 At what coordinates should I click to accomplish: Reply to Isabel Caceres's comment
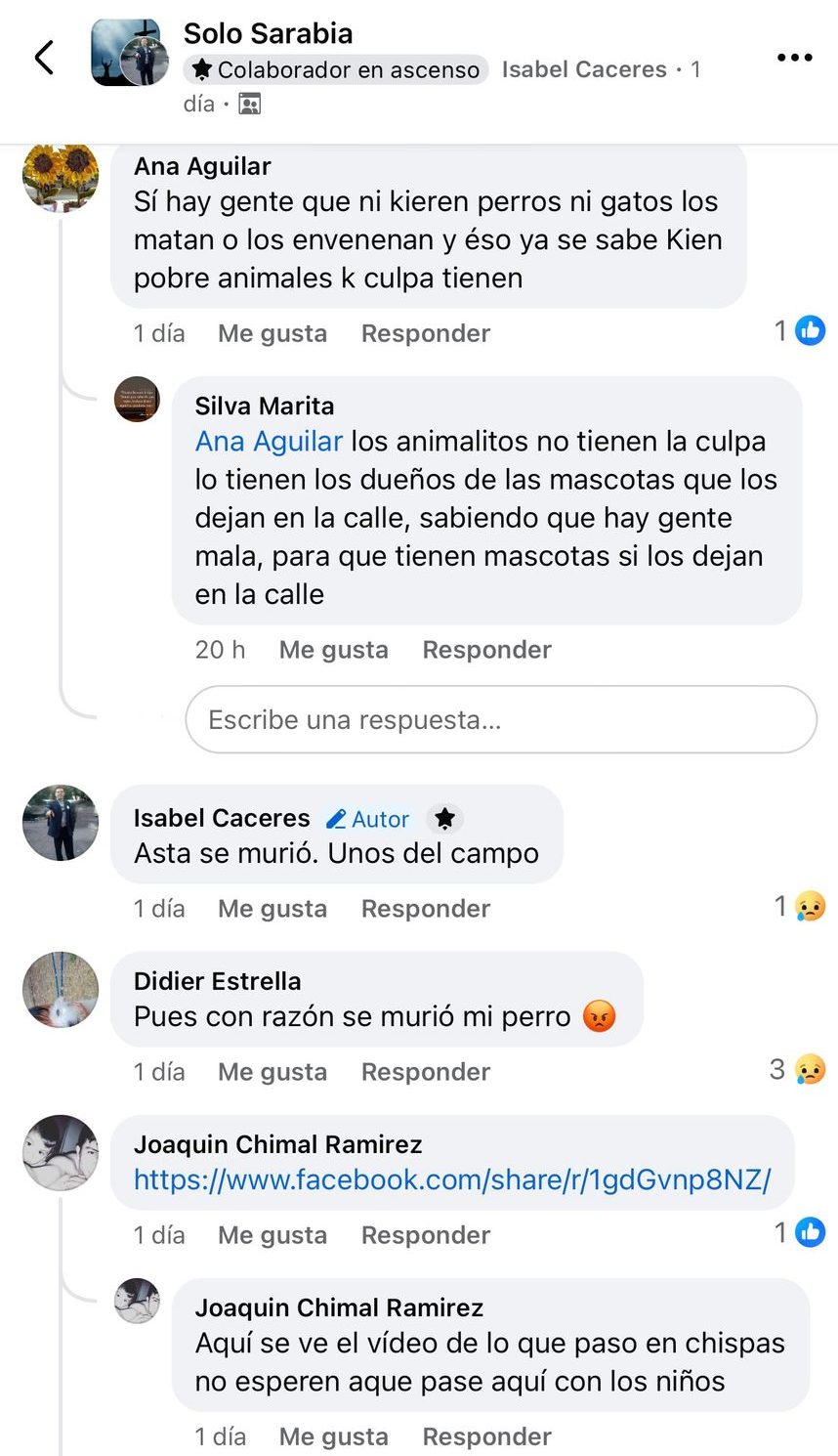425,909
